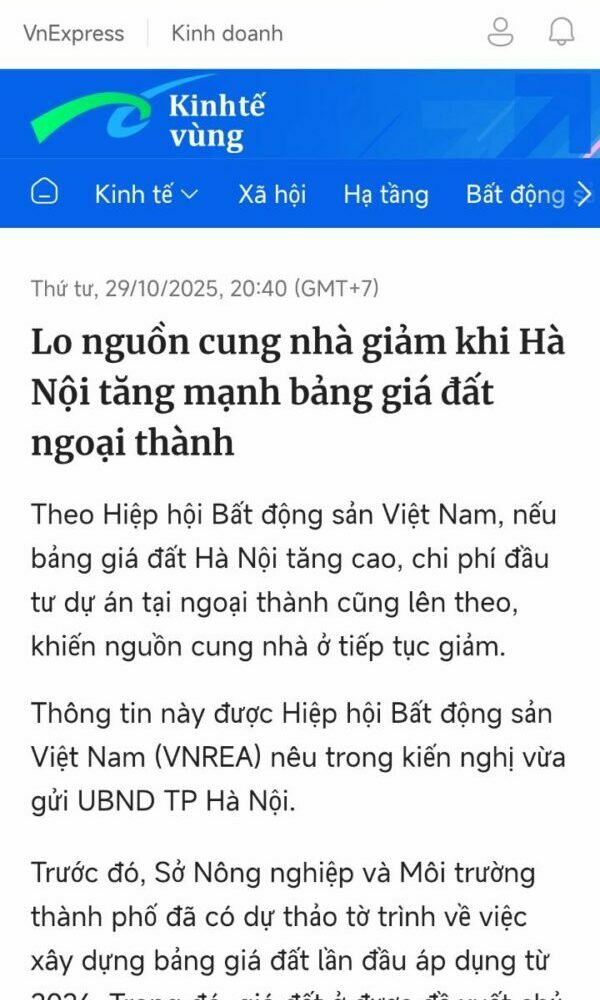Expand the Kinh tế dropdown
The width and height of the screenshot is (600, 1000).
(x=146, y=194)
